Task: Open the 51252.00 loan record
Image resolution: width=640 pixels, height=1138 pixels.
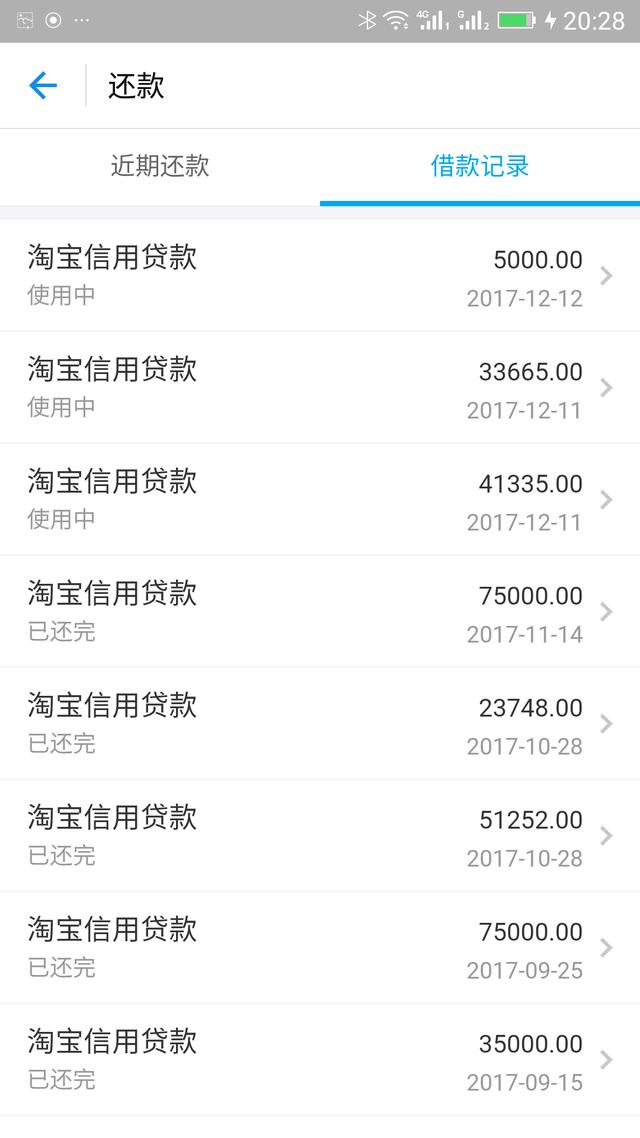Action: (320, 835)
